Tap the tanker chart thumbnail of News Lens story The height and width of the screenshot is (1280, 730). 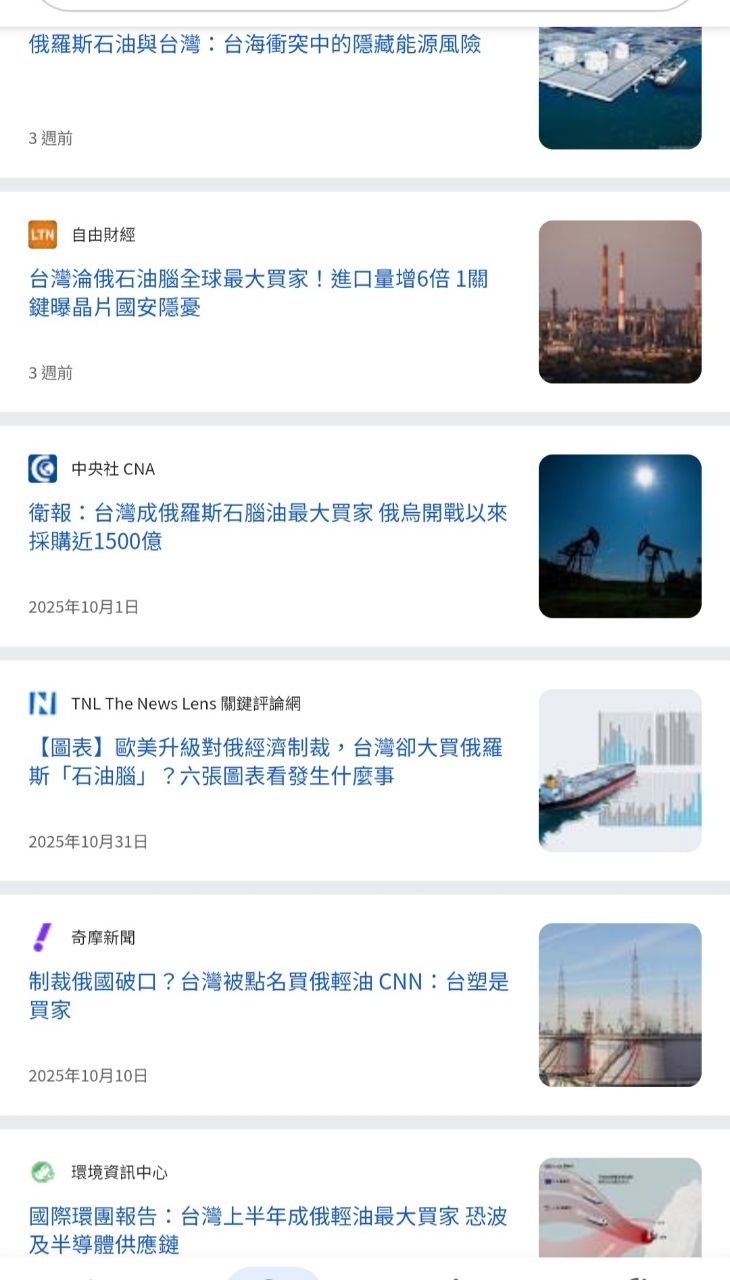coord(620,770)
